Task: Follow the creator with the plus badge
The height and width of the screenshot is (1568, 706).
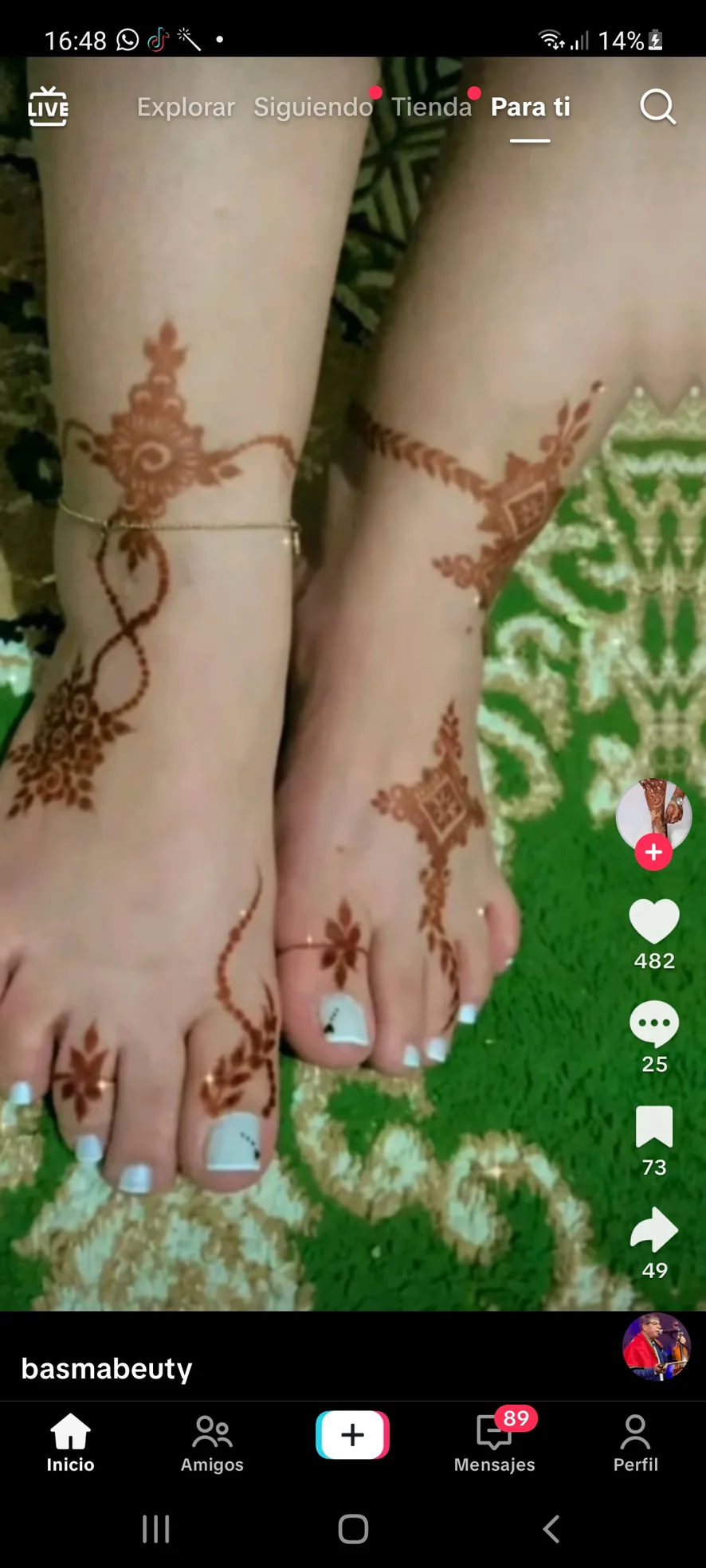Action: click(653, 852)
